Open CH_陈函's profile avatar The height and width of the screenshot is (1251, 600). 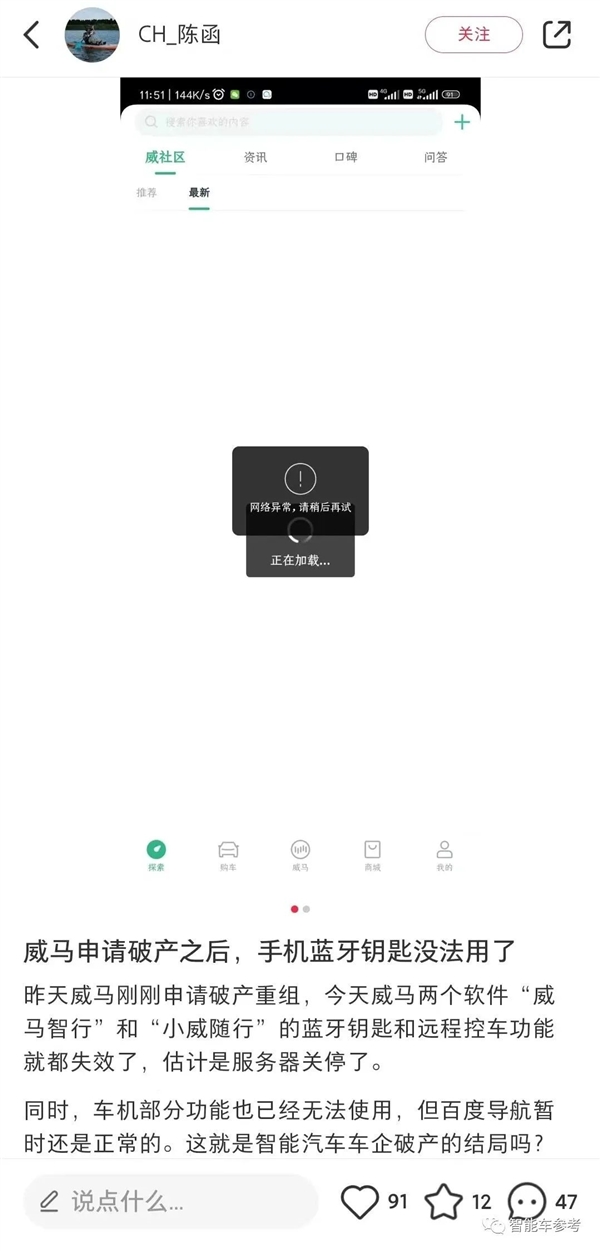[92, 36]
